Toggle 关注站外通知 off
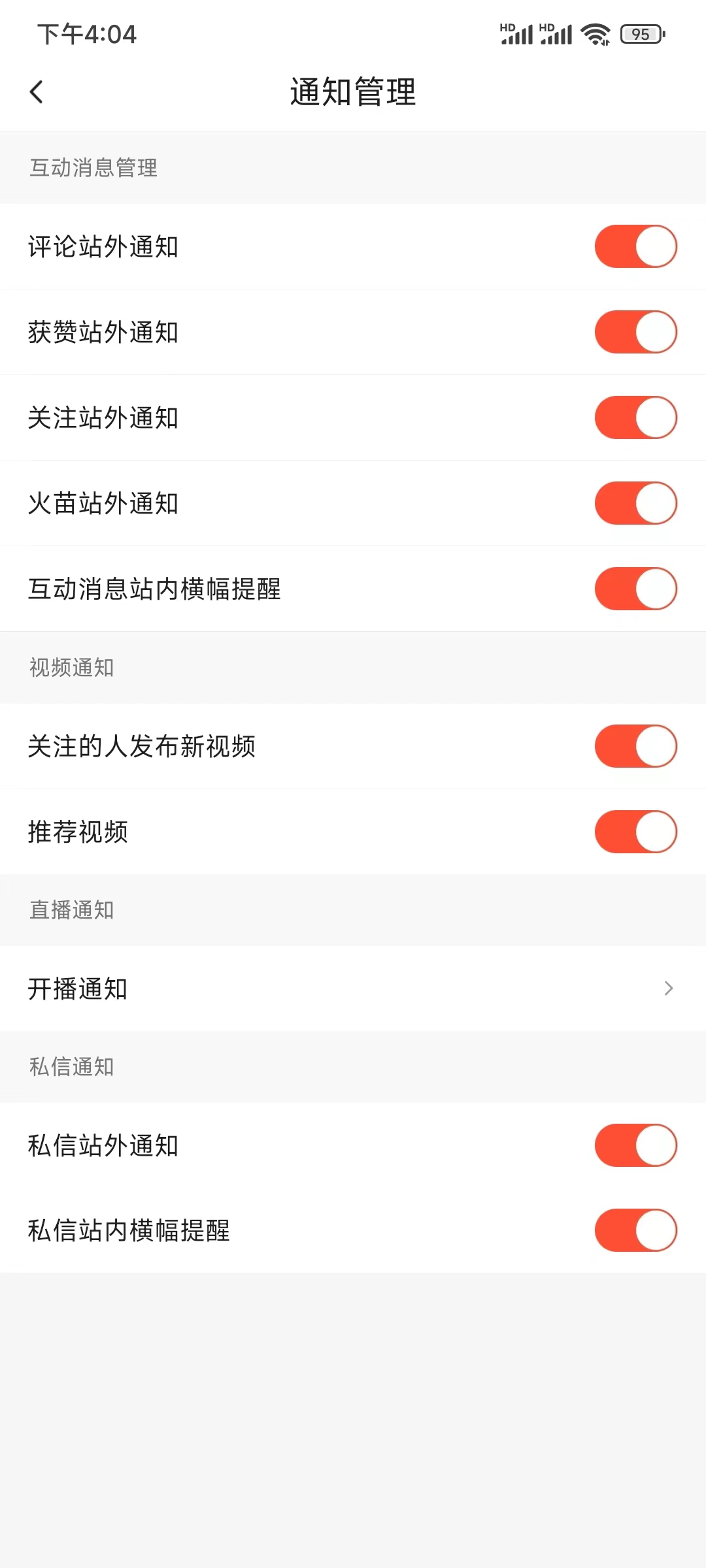This screenshot has width=706, height=1568. click(x=635, y=417)
